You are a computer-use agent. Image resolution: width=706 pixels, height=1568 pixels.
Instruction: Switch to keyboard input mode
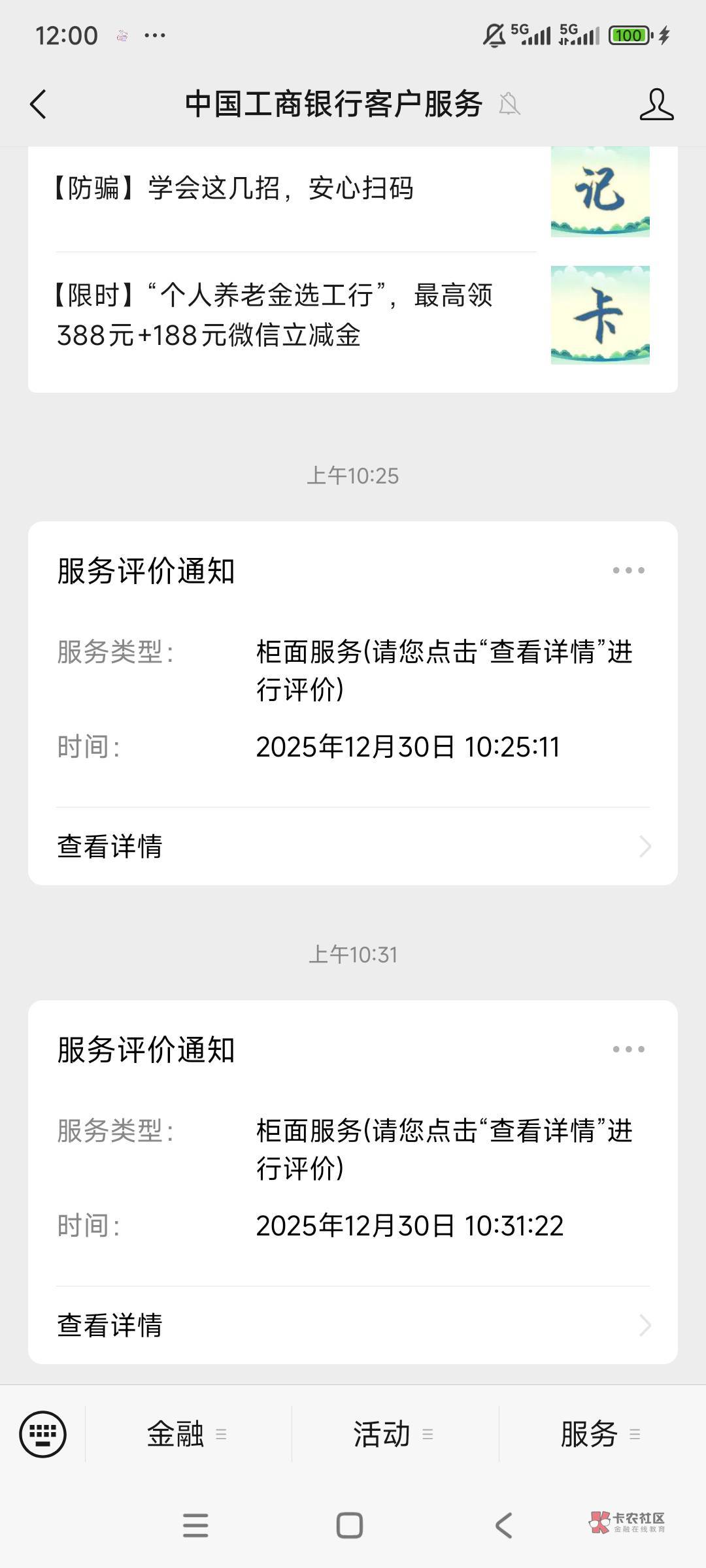(x=43, y=1434)
